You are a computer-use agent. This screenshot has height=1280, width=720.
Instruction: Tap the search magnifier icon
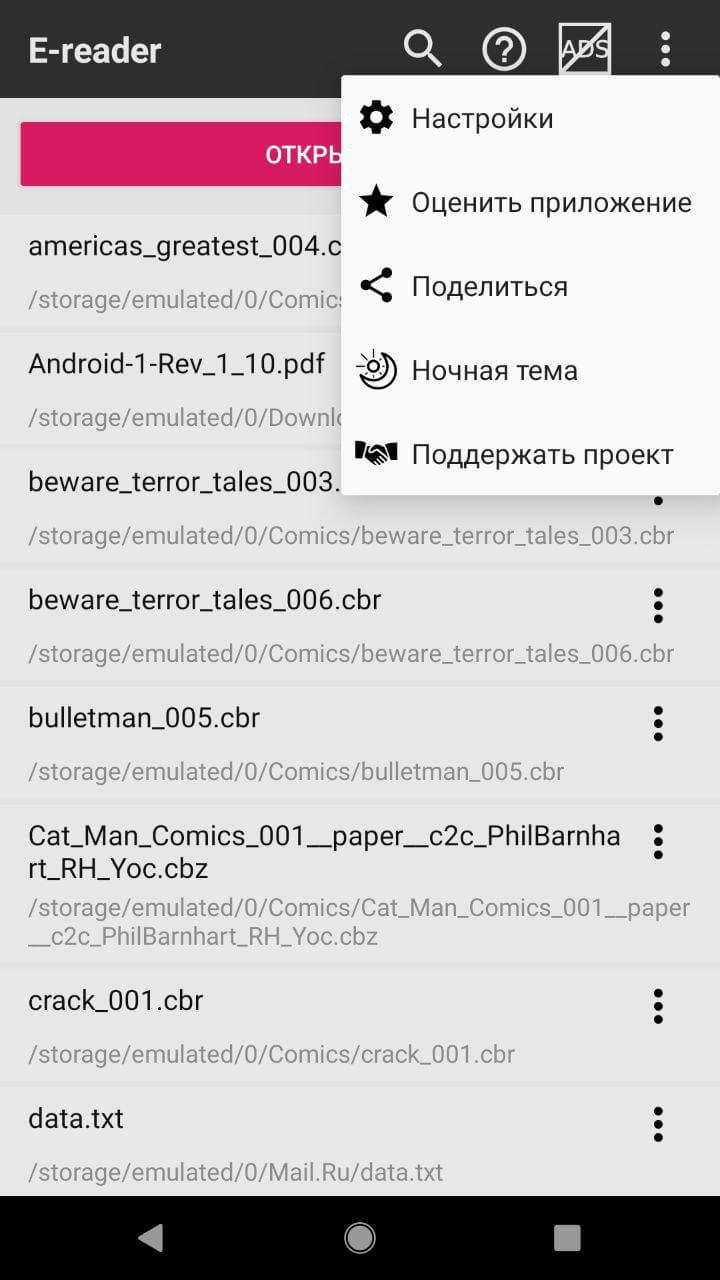423,48
